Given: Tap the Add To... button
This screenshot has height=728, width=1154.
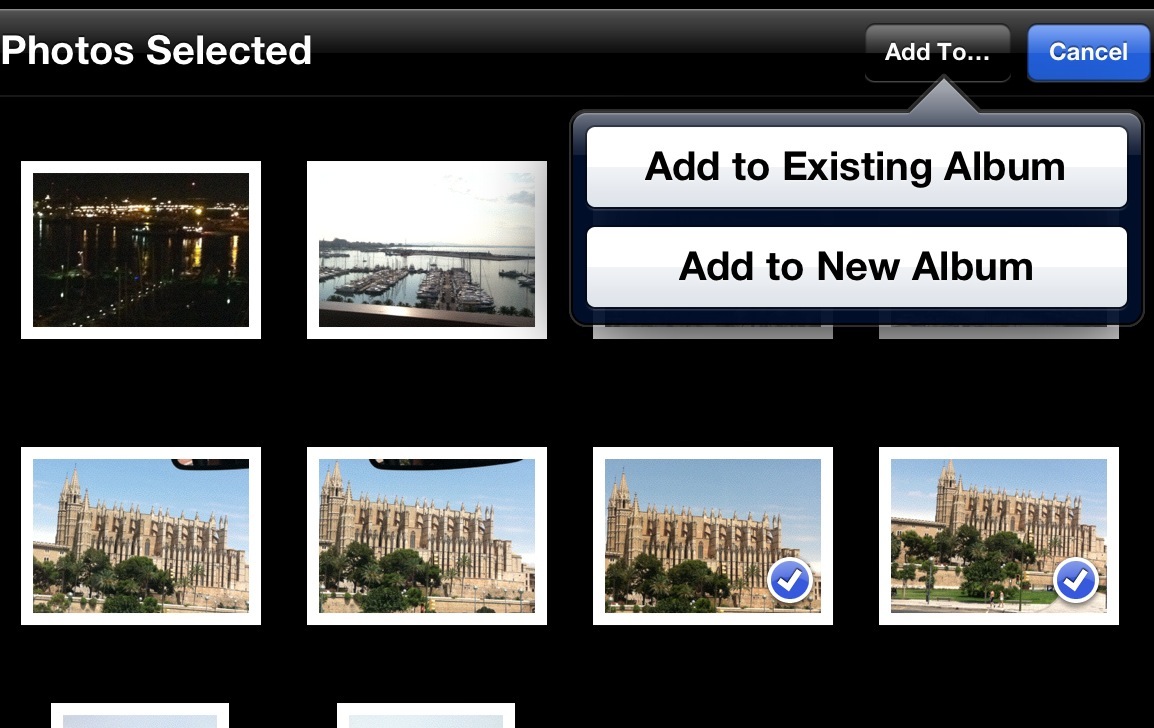Looking at the screenshot, I should 937,52.
